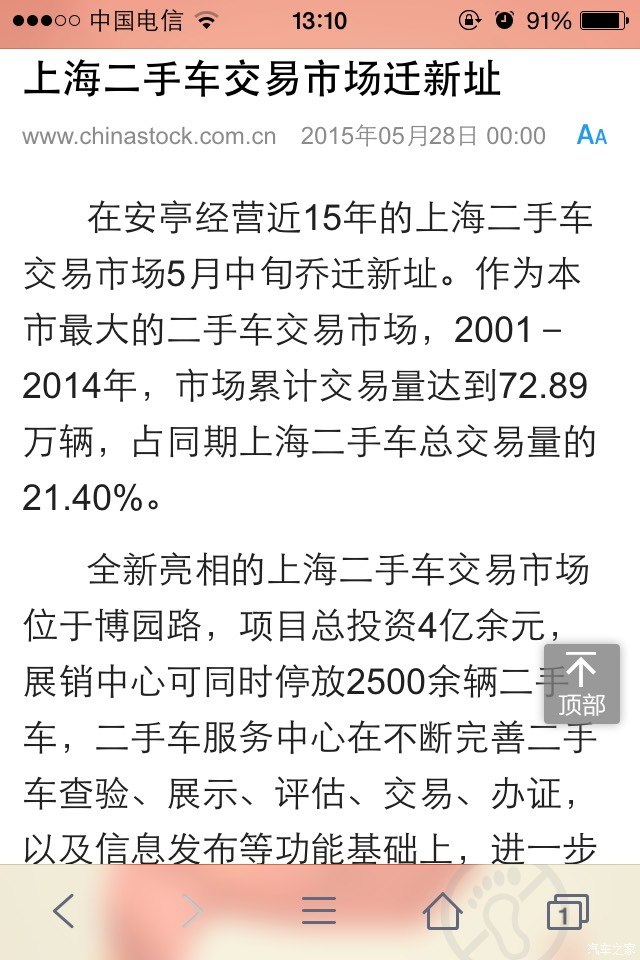Open the browser menu with three lines

[319, 910]
